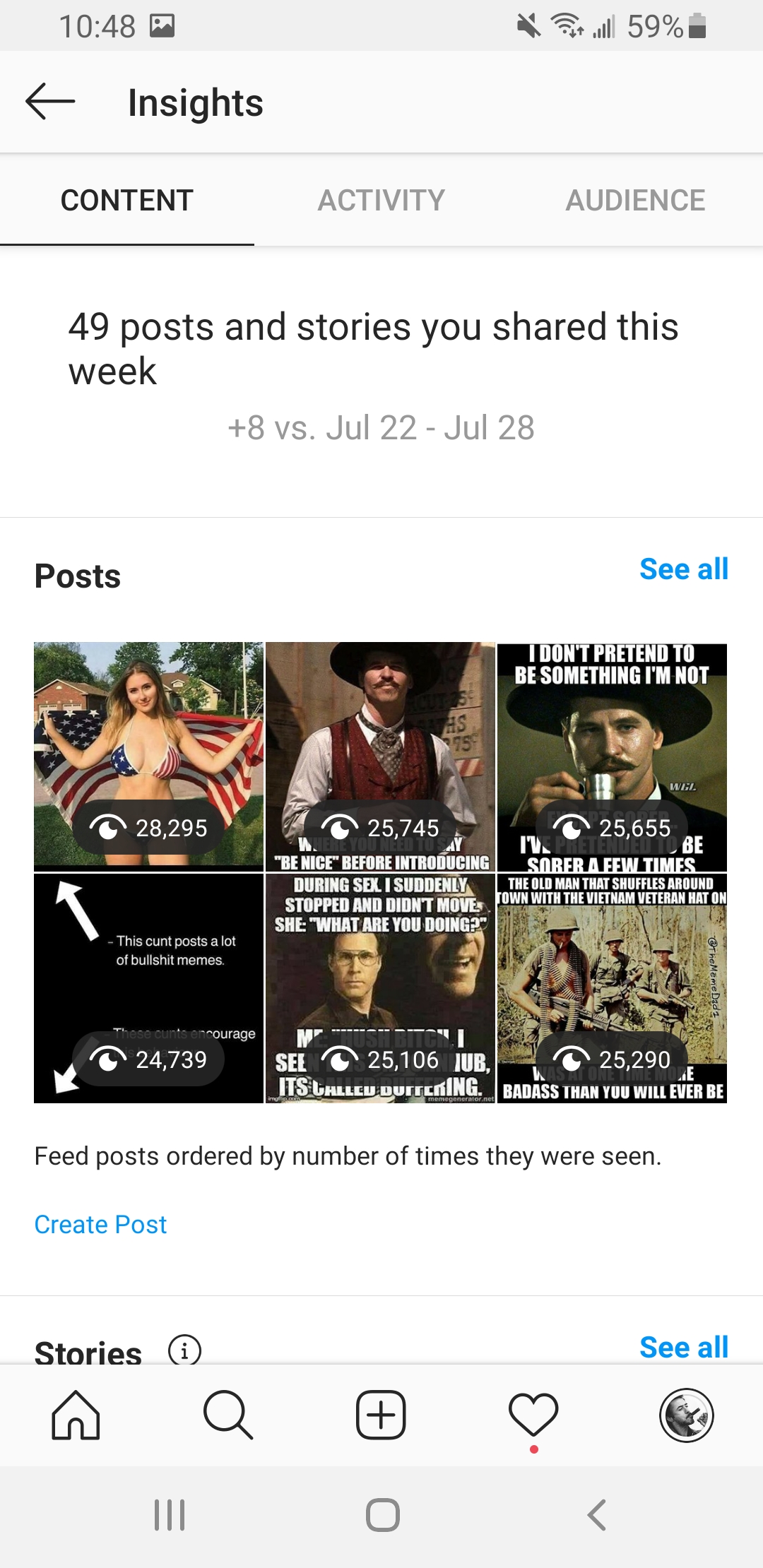The image size is (763, 1568).
Task: Open the post with 25,106 views
Action: (x=380, y=988)
